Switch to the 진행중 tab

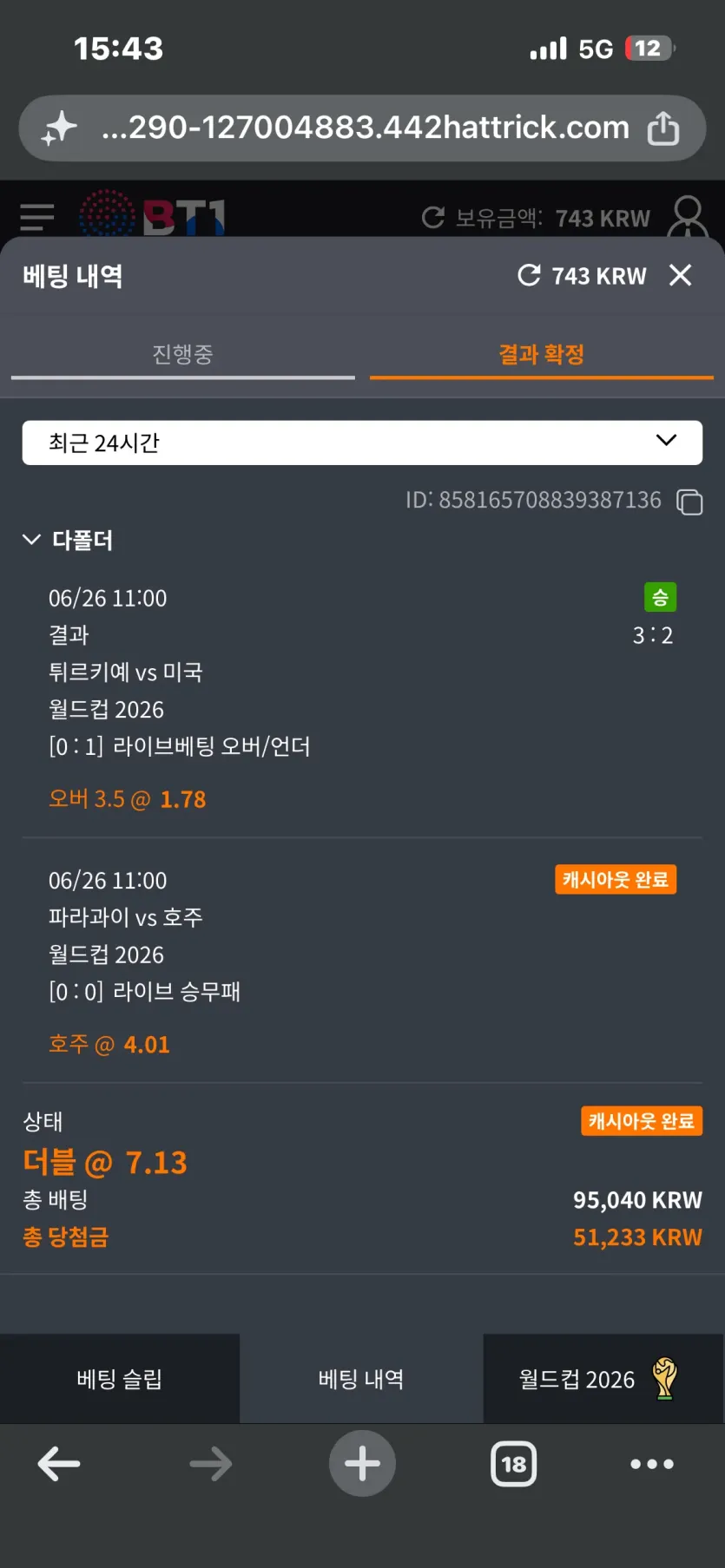182,354
